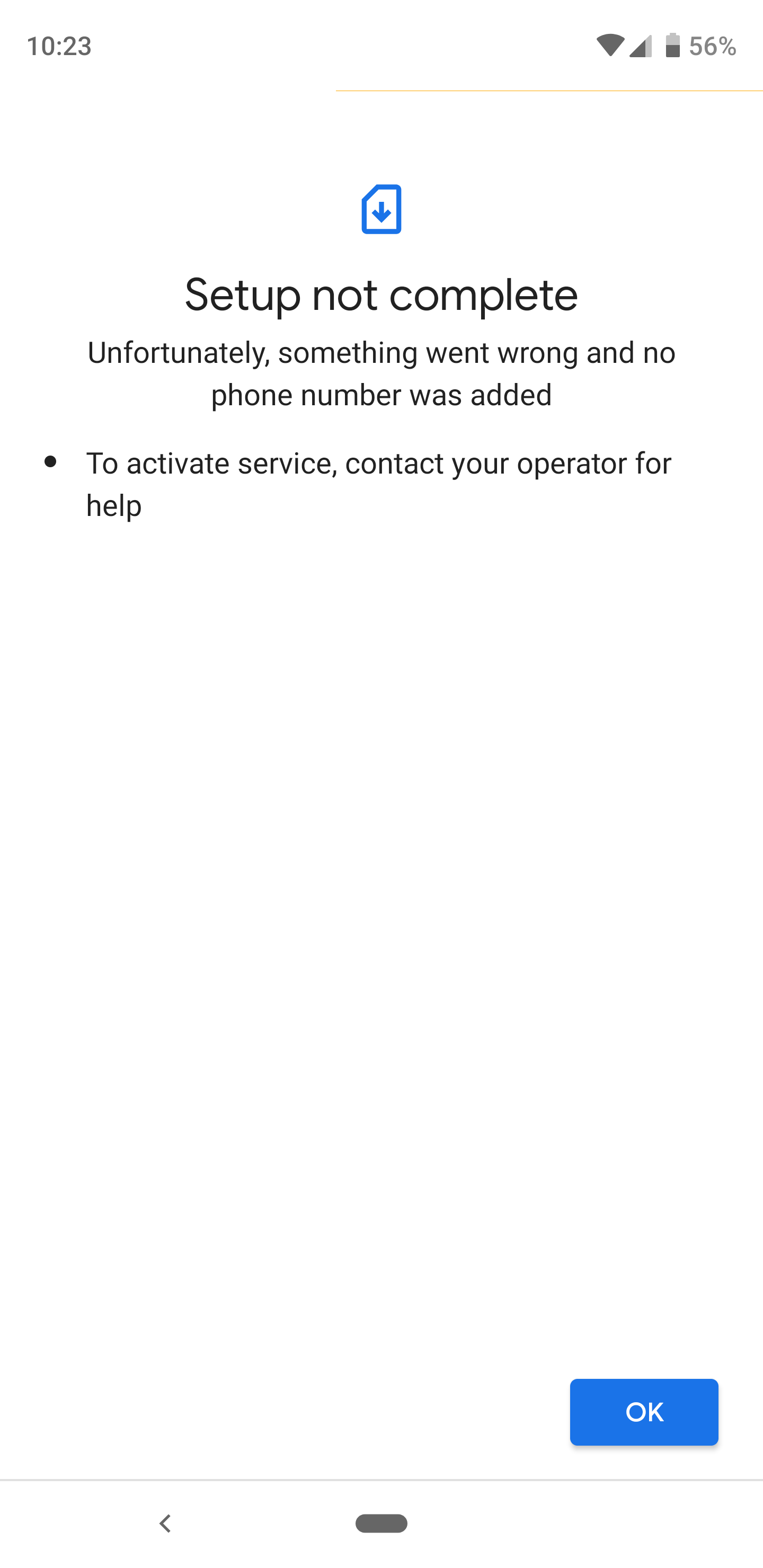Go back using the navigation bar arrow

click(x=165, y=1523)
